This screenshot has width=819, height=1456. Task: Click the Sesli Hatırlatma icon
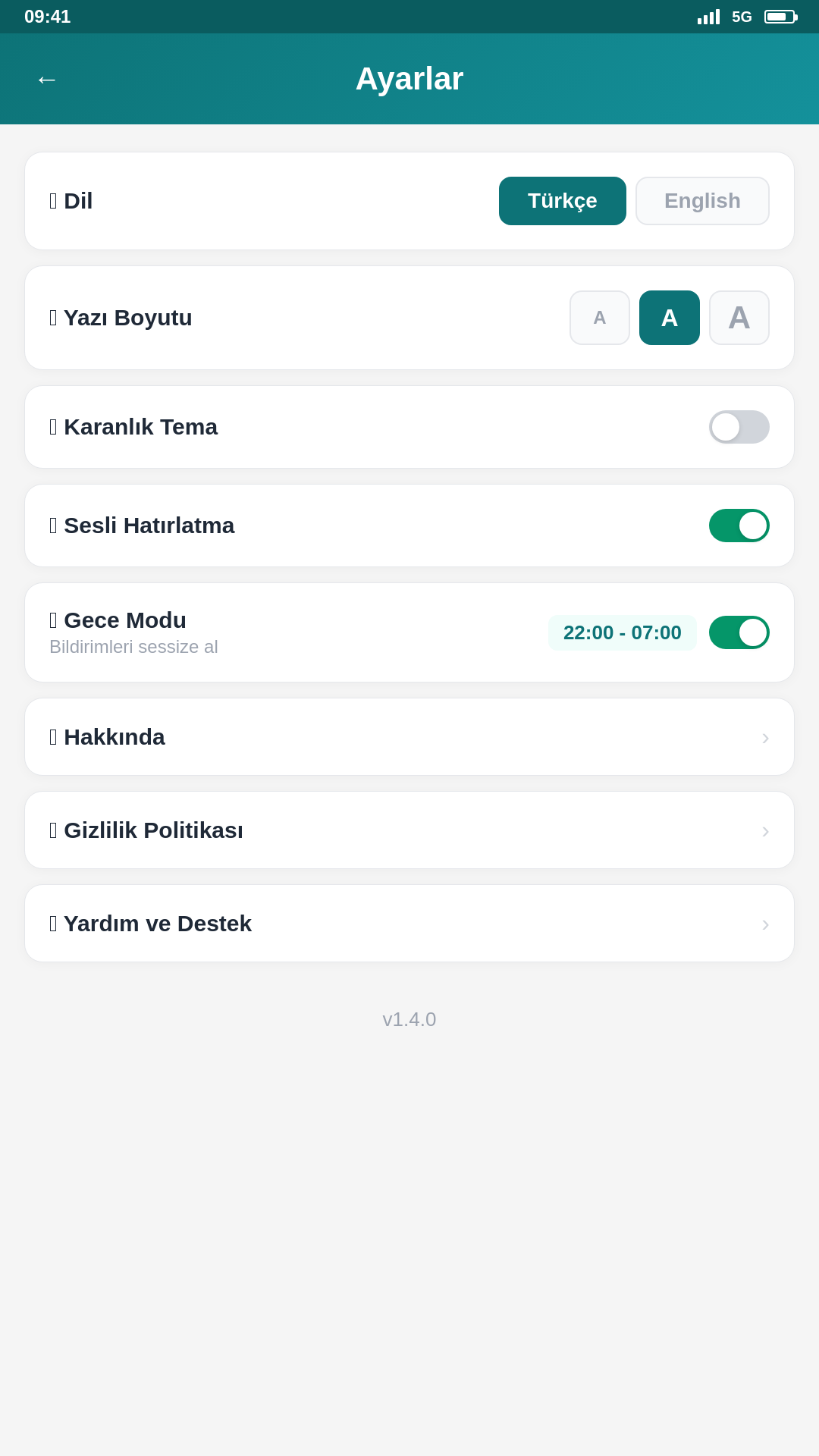(x=52, y=526)
